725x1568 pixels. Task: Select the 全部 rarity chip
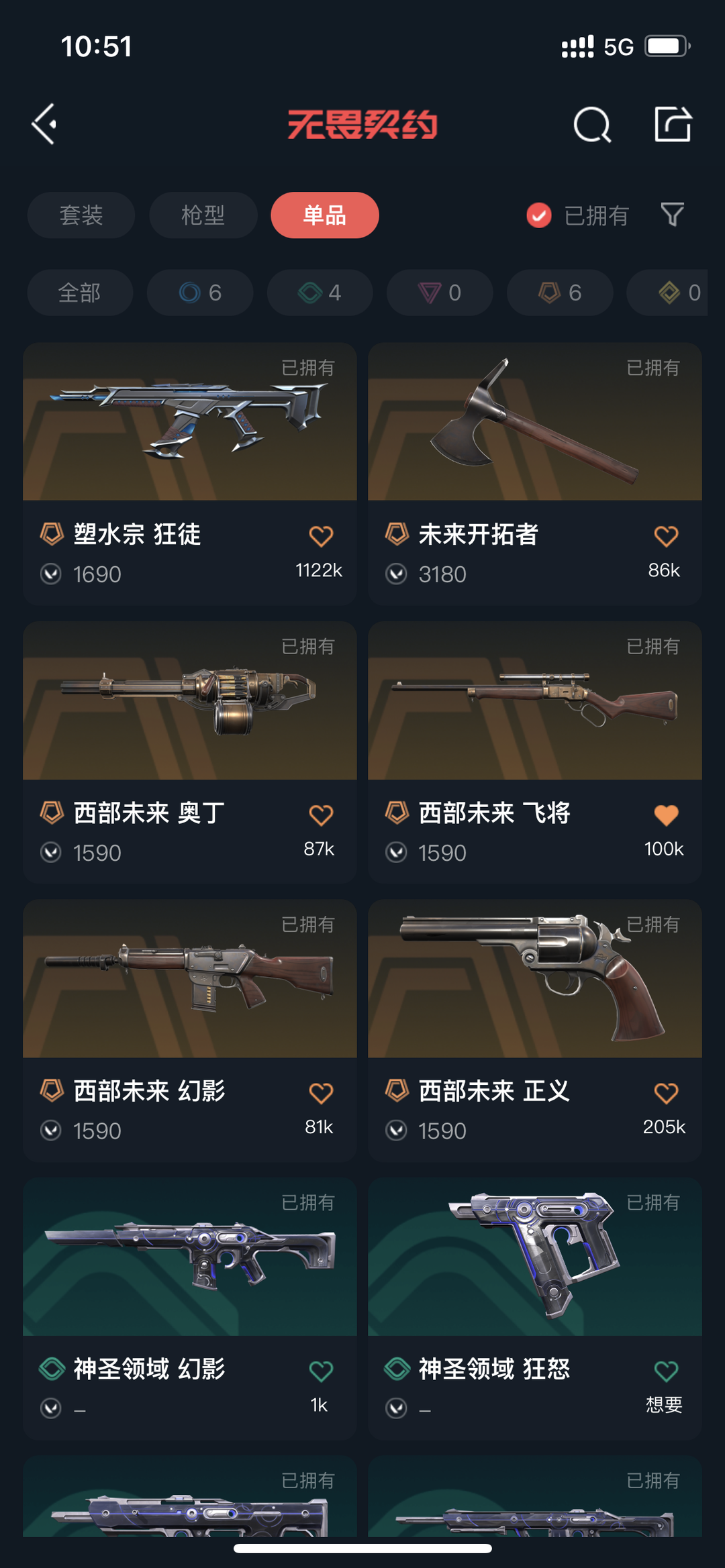click(80, 293)
